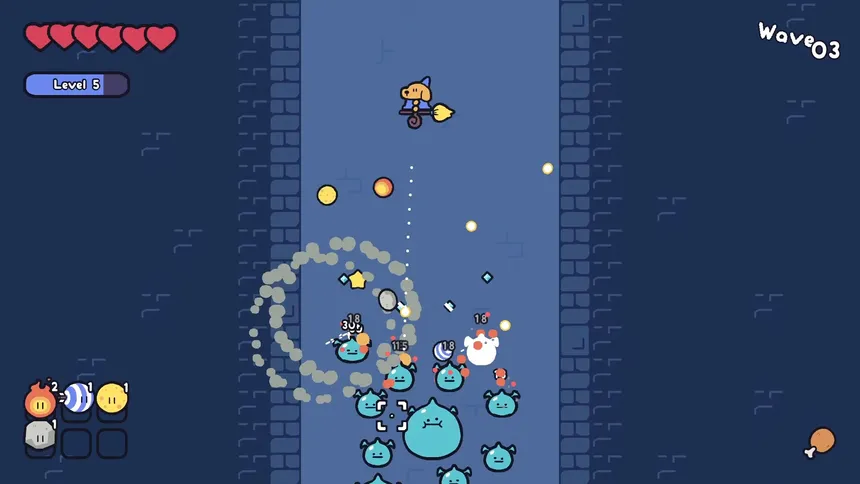Screen dimensions: 860x484
Task: Select the blue striped orb spell slot
Action: point(77,399)
